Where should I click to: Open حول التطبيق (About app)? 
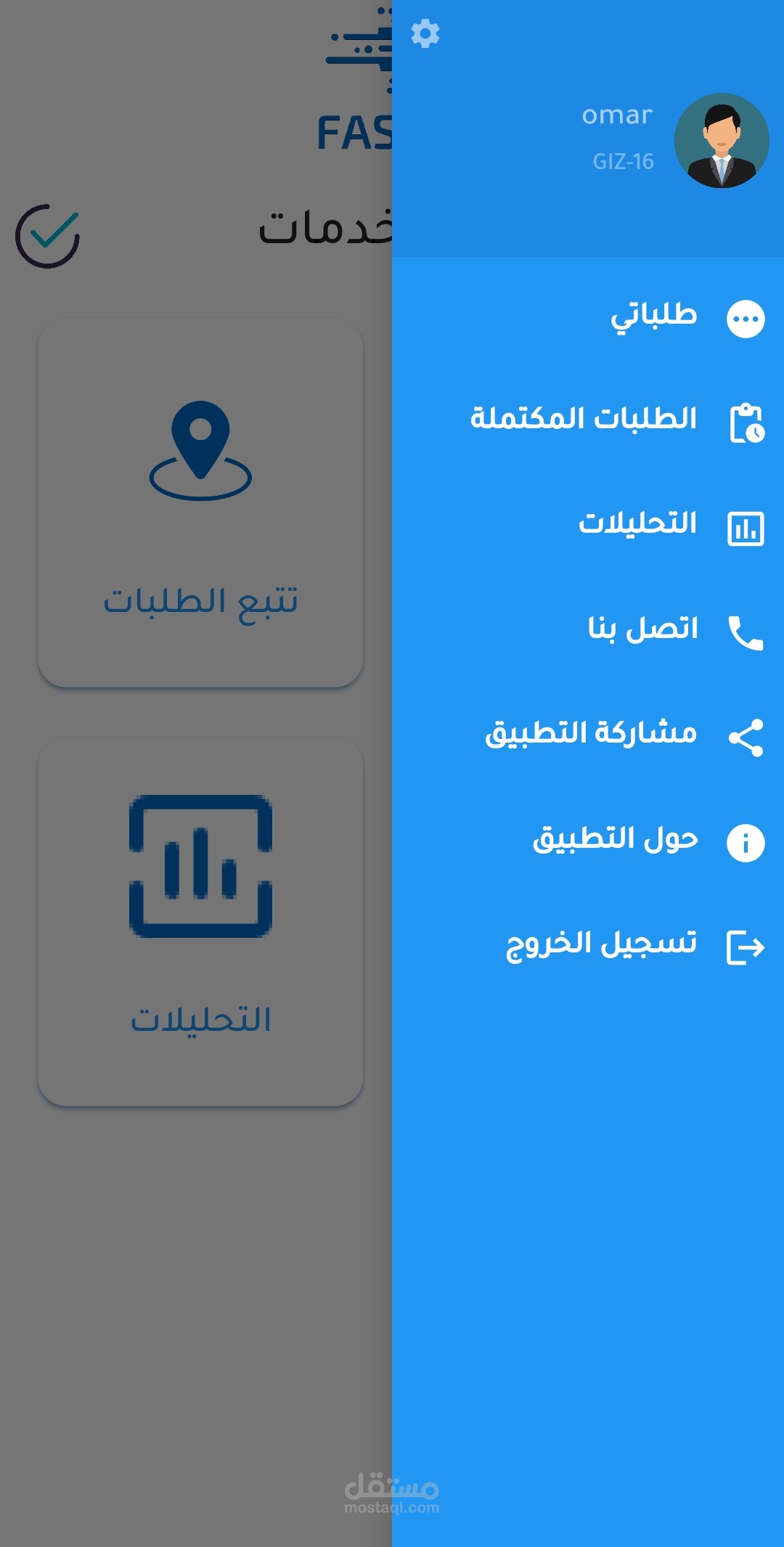tap(588, 842)
